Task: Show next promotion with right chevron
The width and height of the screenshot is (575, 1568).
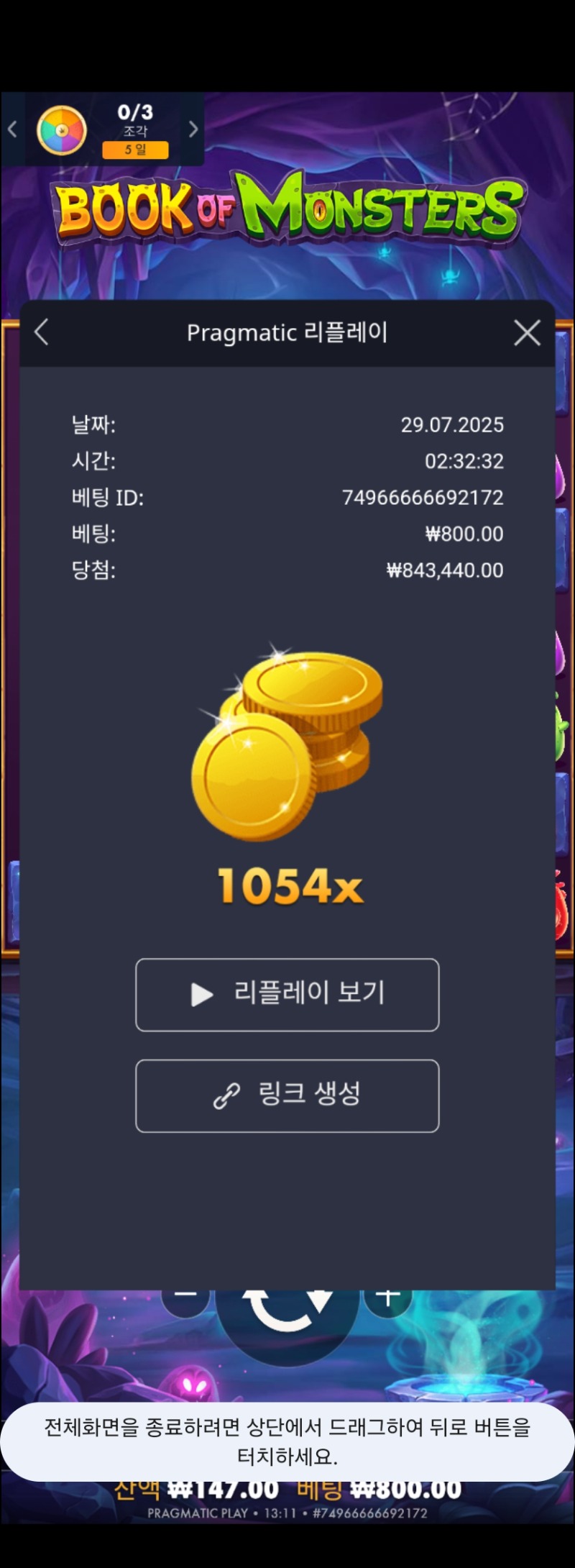Action: click(193, 129)
